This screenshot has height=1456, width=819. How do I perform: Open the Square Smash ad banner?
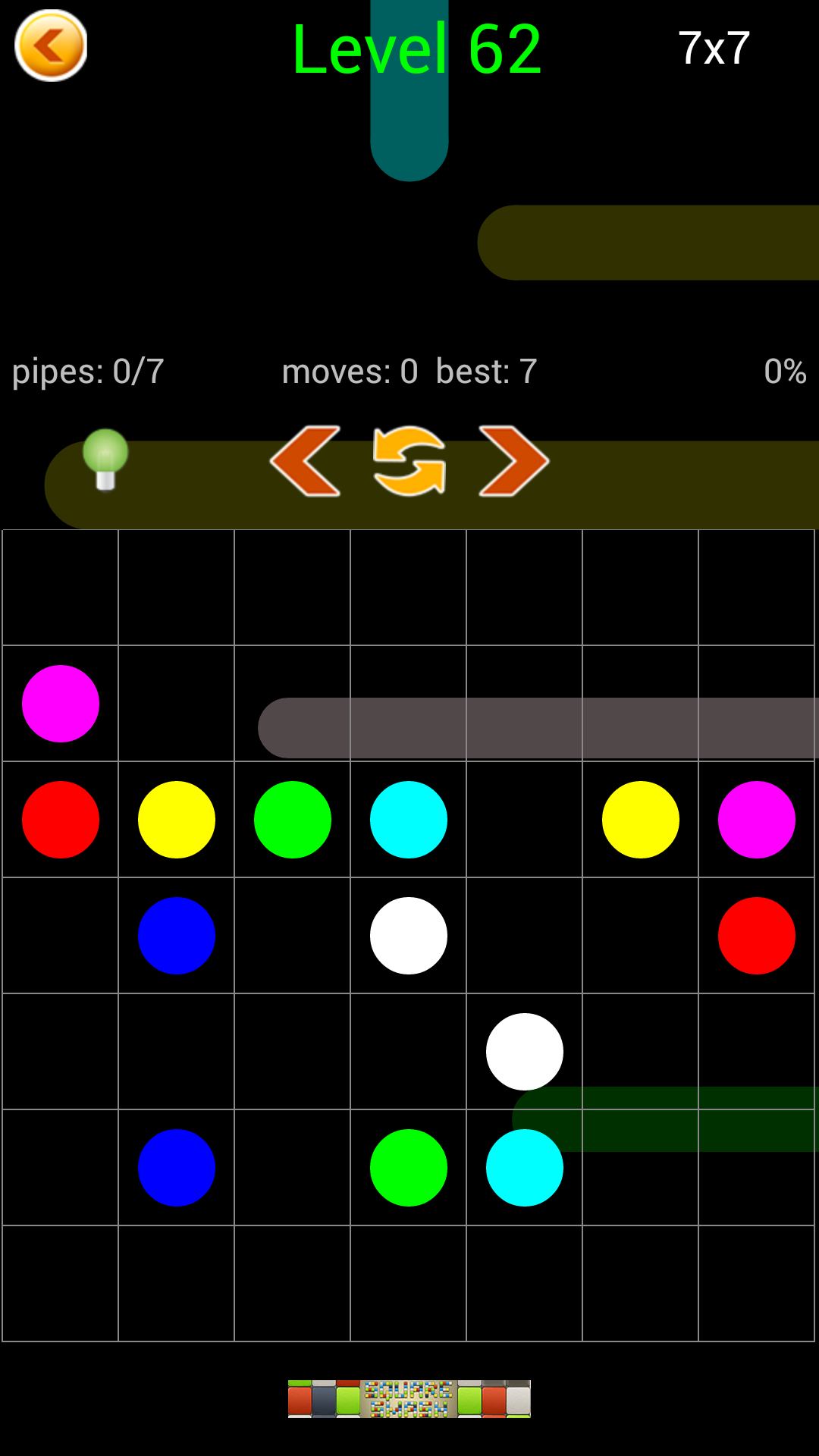(x=409, y=1398)
